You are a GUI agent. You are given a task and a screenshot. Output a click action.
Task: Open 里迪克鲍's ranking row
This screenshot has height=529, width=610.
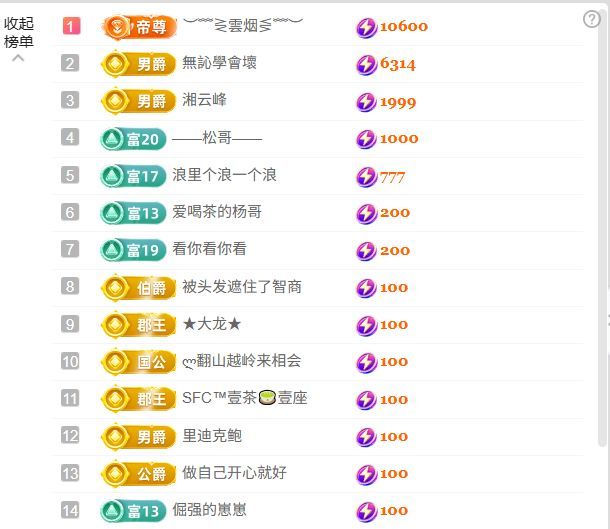[211, 436]
